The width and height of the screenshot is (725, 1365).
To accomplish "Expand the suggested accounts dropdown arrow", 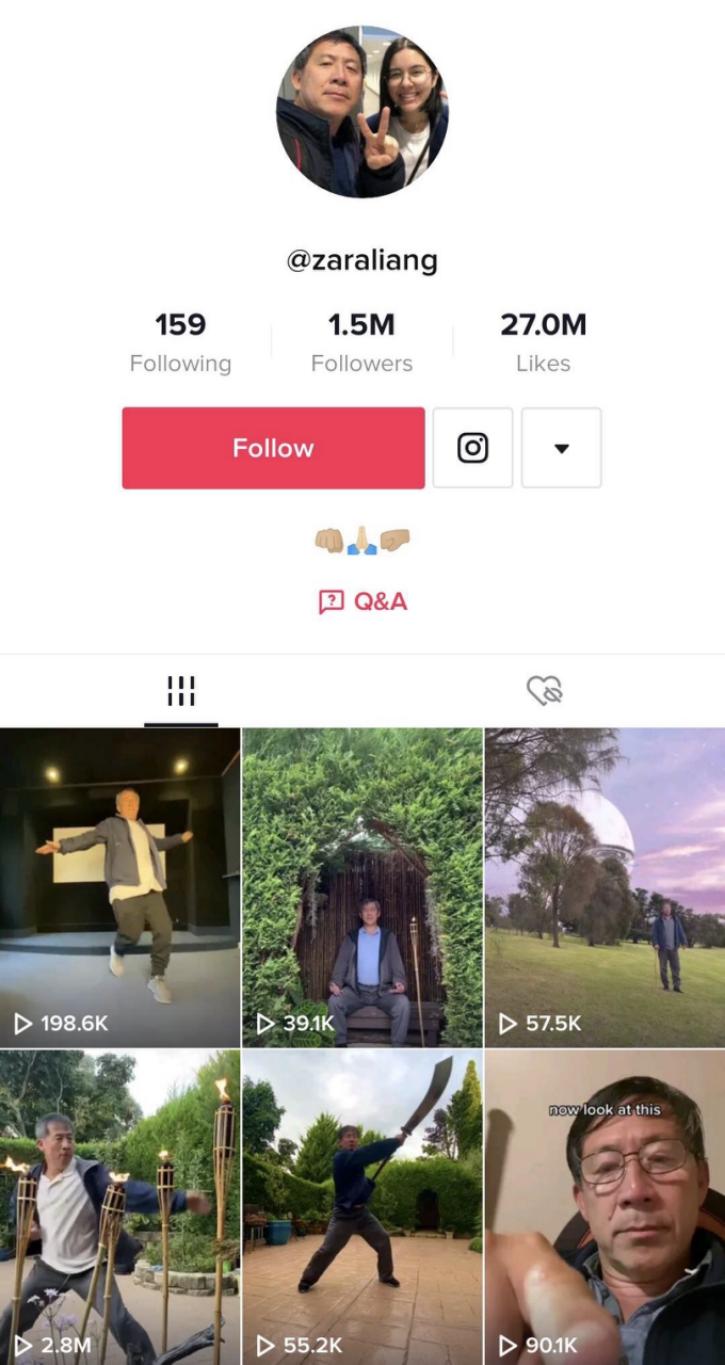I will click(561, 448).
